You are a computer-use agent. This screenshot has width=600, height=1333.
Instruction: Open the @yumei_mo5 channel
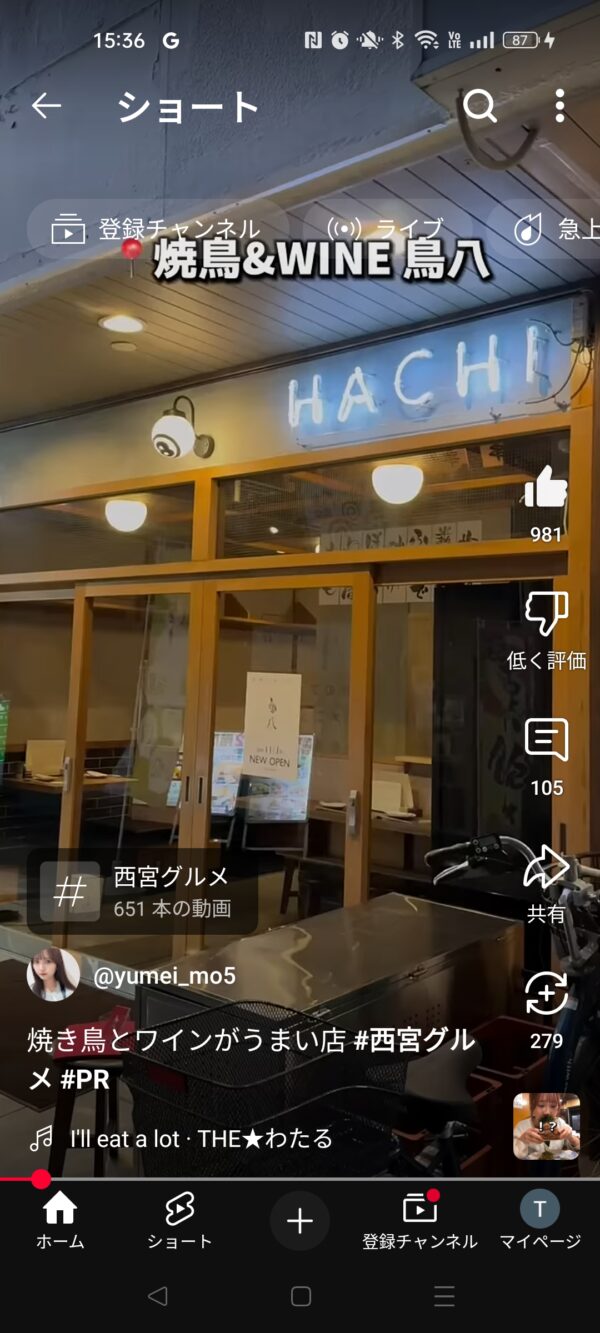(x=164, y=976)
